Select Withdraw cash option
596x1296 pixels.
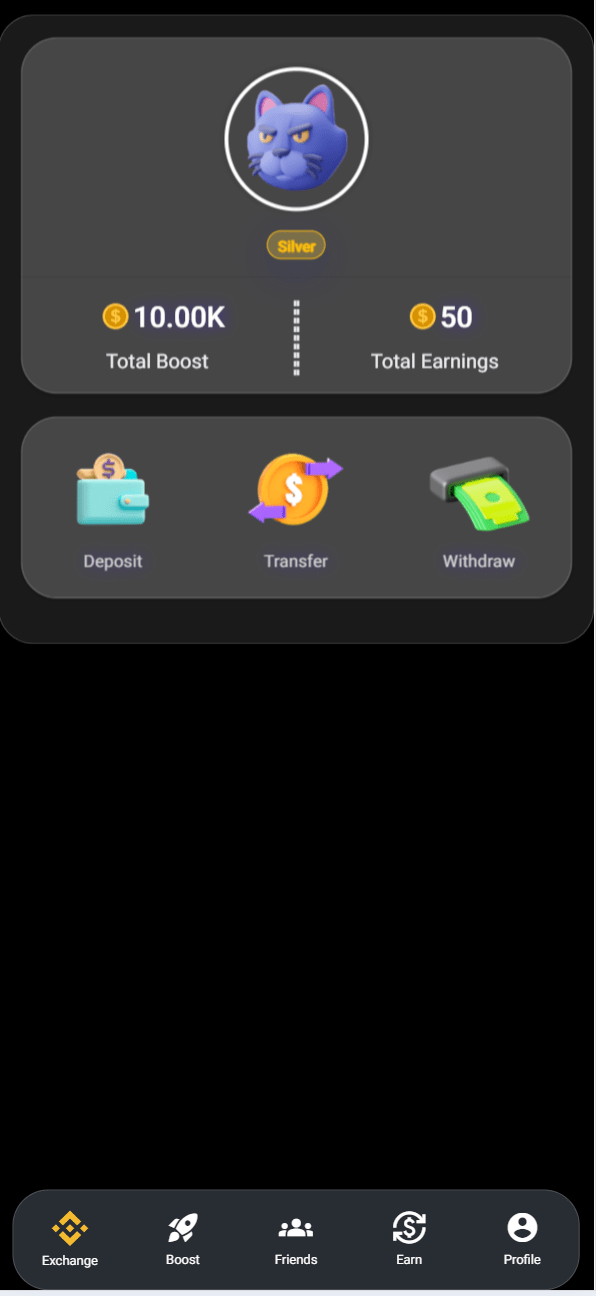[479, 511]
